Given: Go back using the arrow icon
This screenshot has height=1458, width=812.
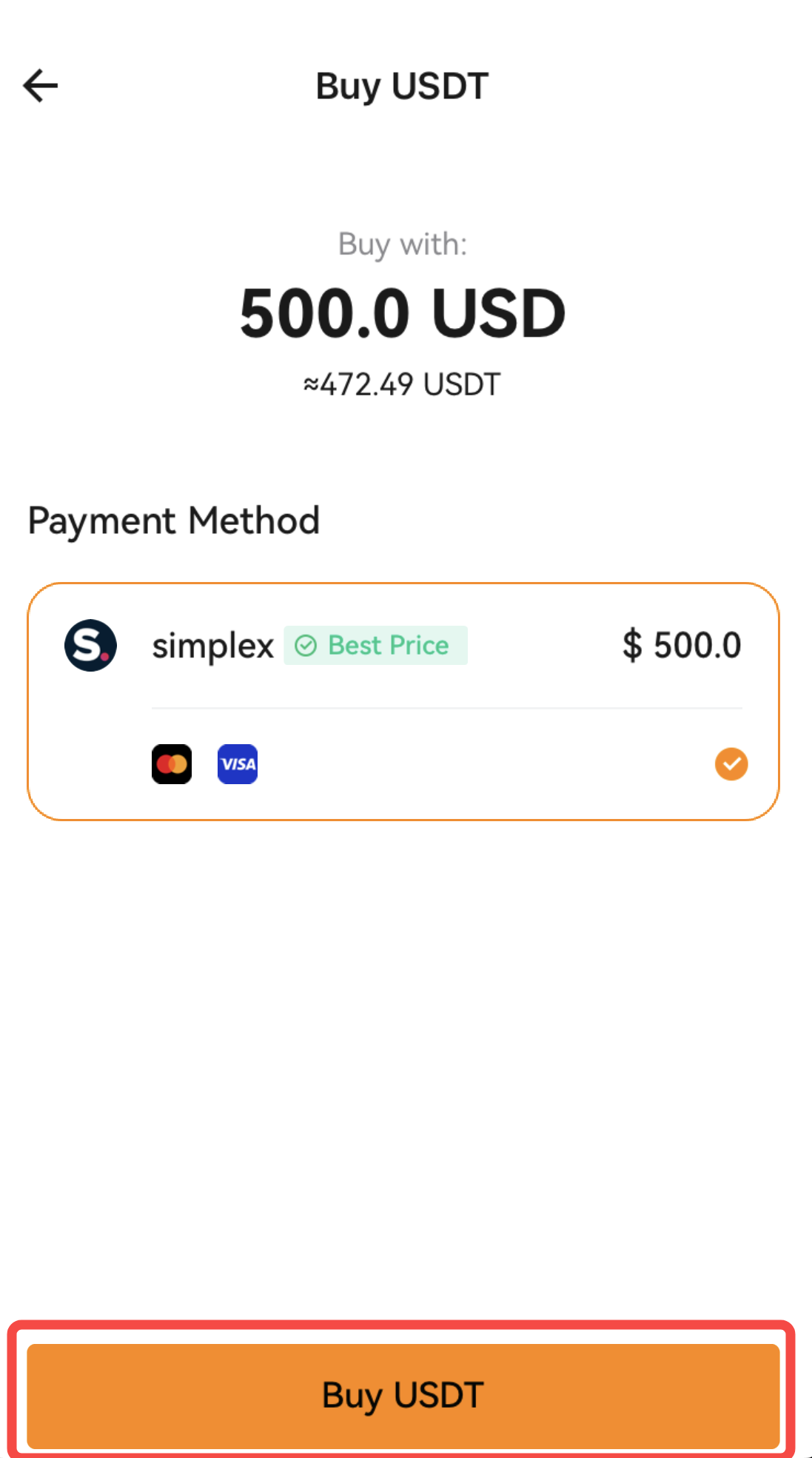Looking at the screenshot, I should [x=41, y=86].
